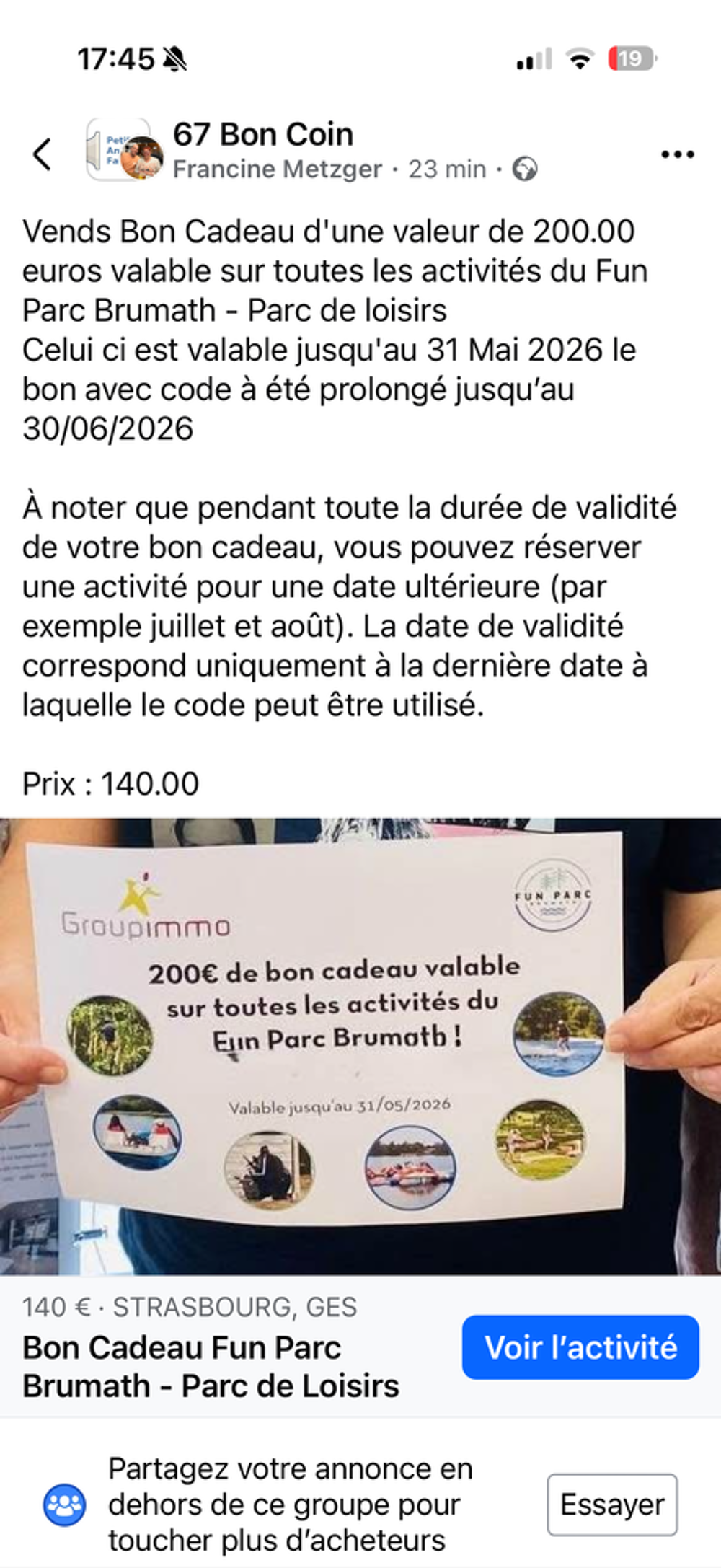Tap Essayer to share the listing
The height and width of the screenshot is (1568, 721).
point(612,1505)
